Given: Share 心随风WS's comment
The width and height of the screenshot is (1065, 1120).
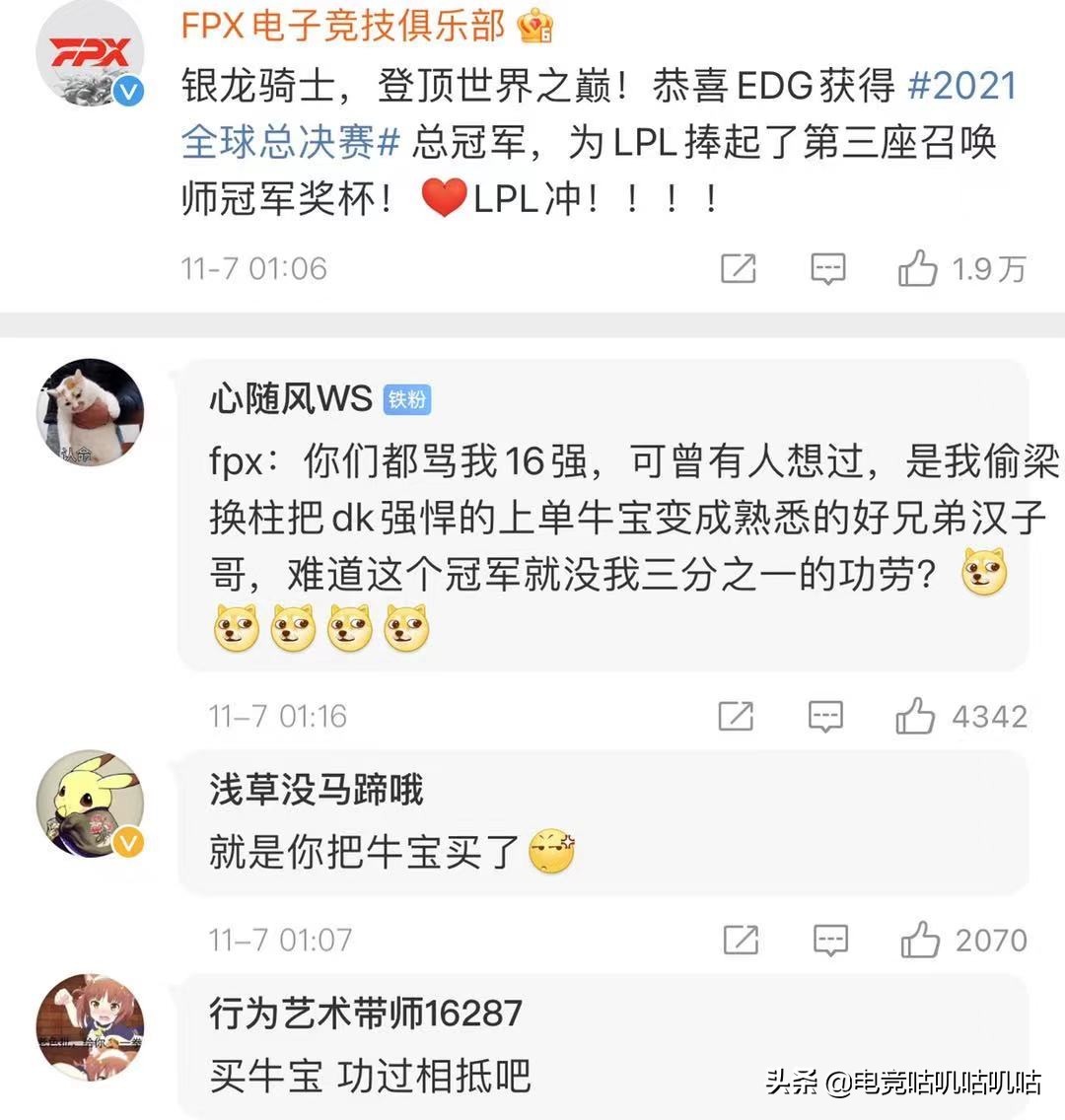Looking at the screenshot, I should (736, 716).
